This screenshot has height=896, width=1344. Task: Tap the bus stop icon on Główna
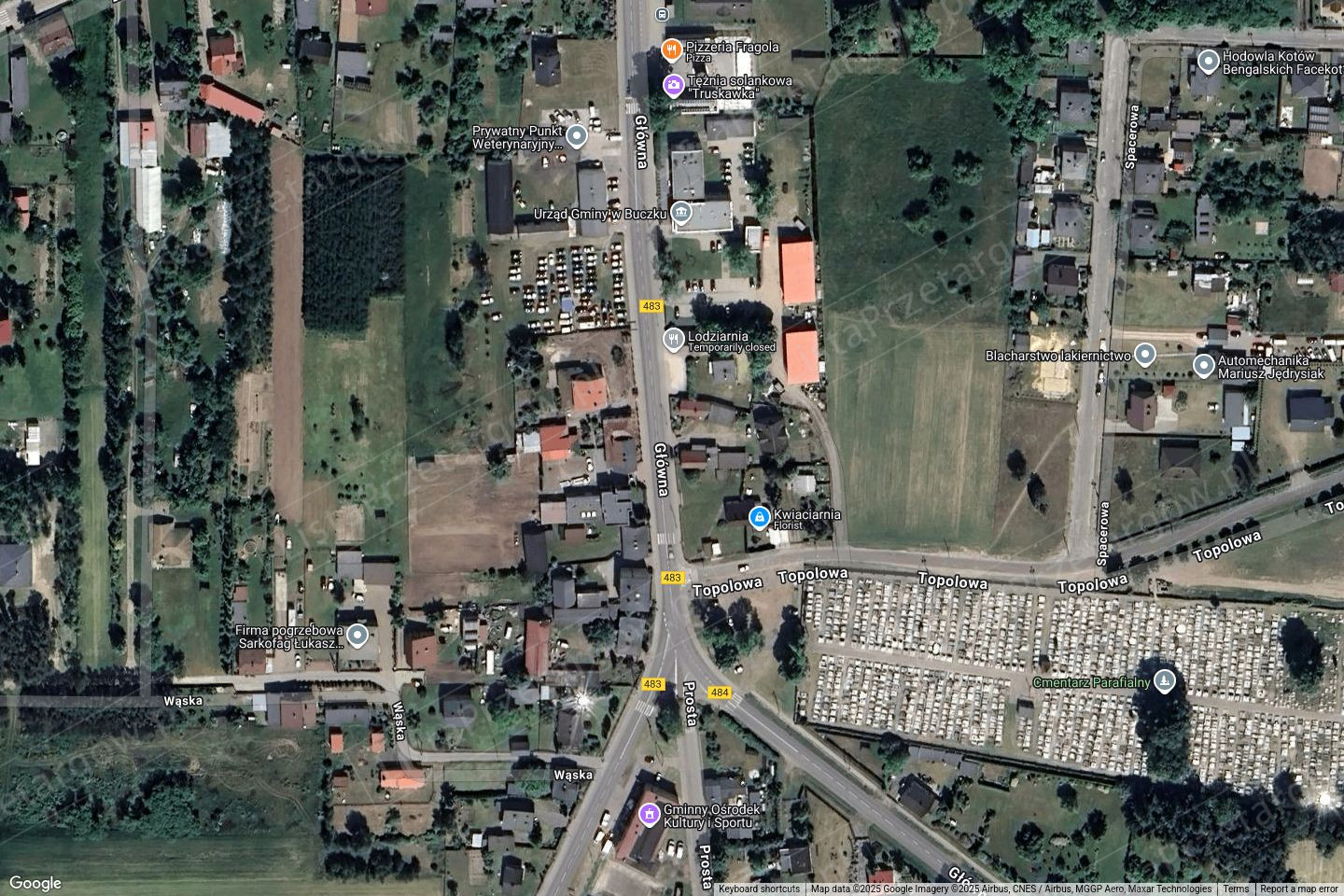[x=662, y=13]
